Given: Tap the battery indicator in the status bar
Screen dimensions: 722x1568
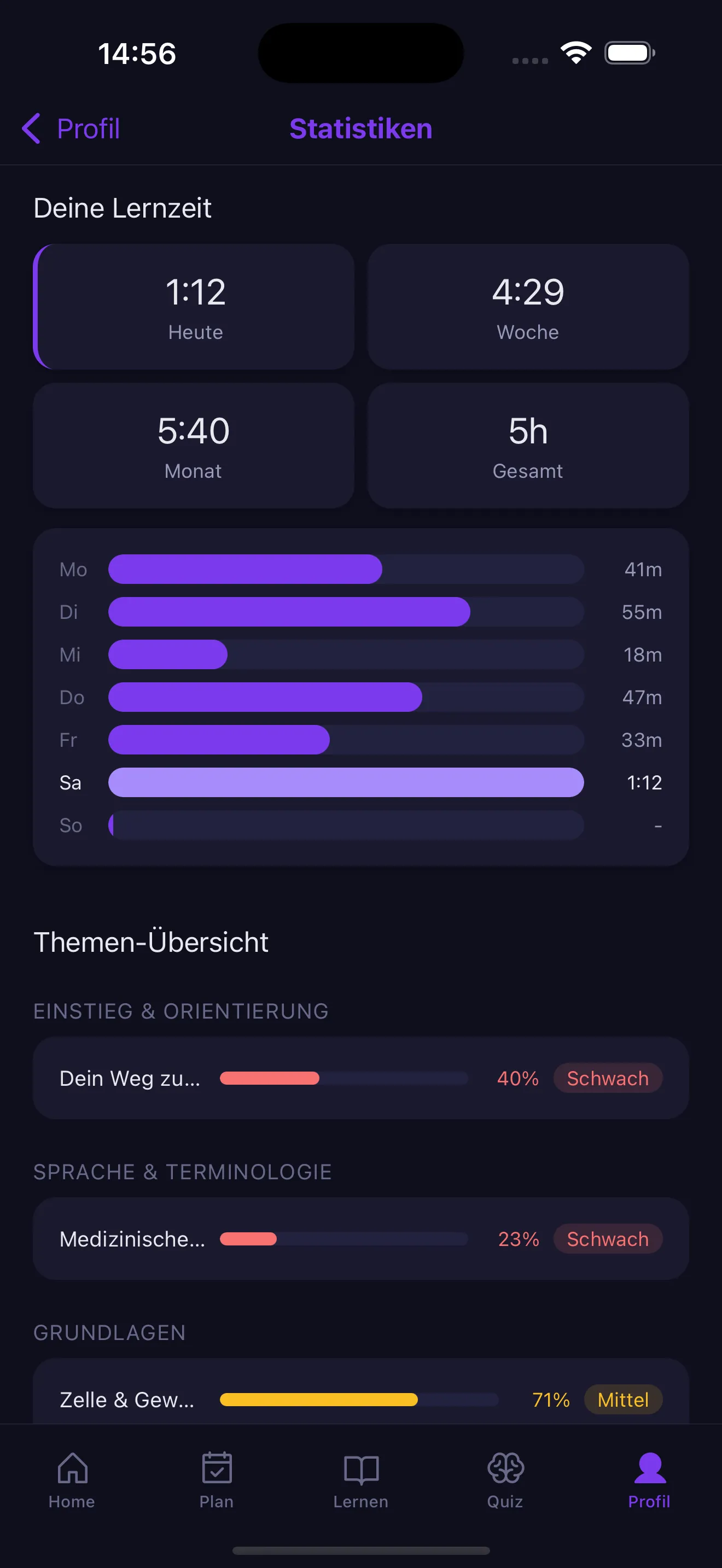Looking at the screenshot, I should (x=629, y=53).
